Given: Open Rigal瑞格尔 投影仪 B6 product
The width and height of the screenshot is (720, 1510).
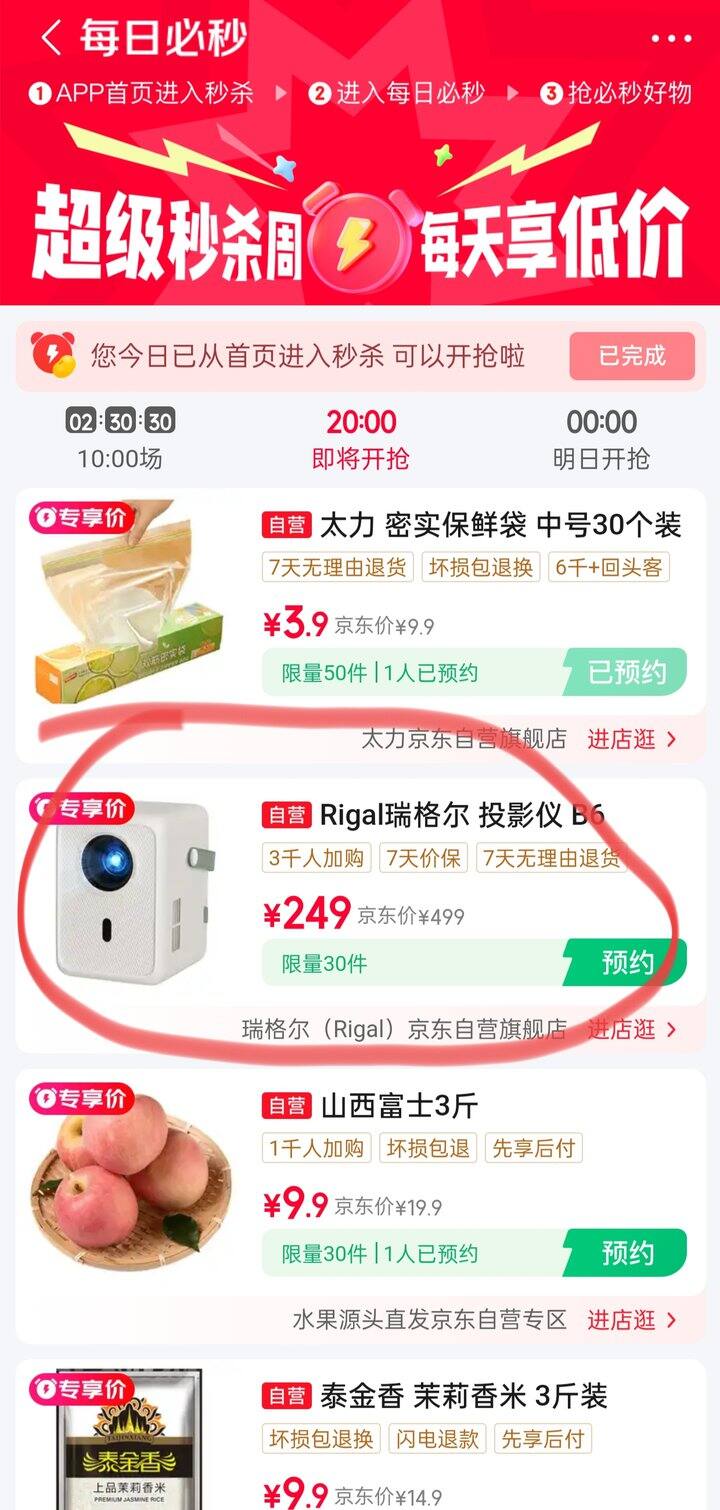Looking at the screenshot, I should [462, 815].
